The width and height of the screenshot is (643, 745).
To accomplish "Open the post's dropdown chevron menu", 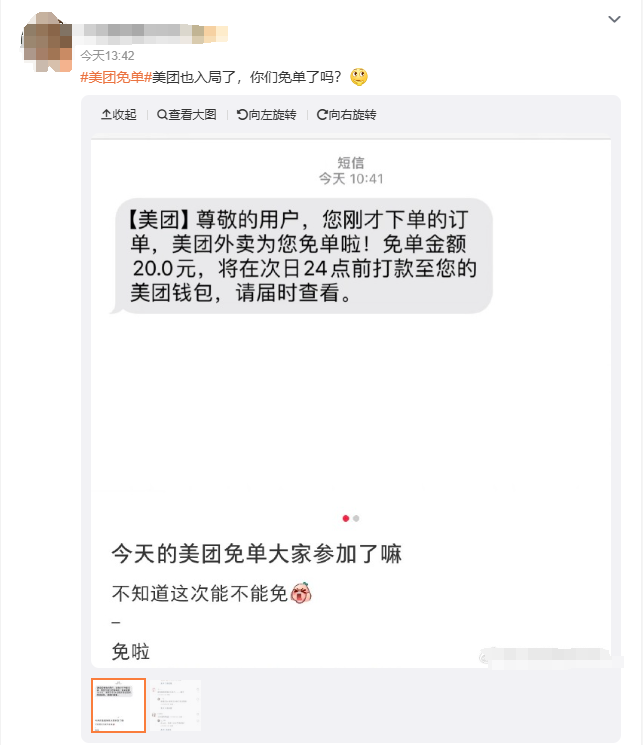I will click(x=616, y=19).
